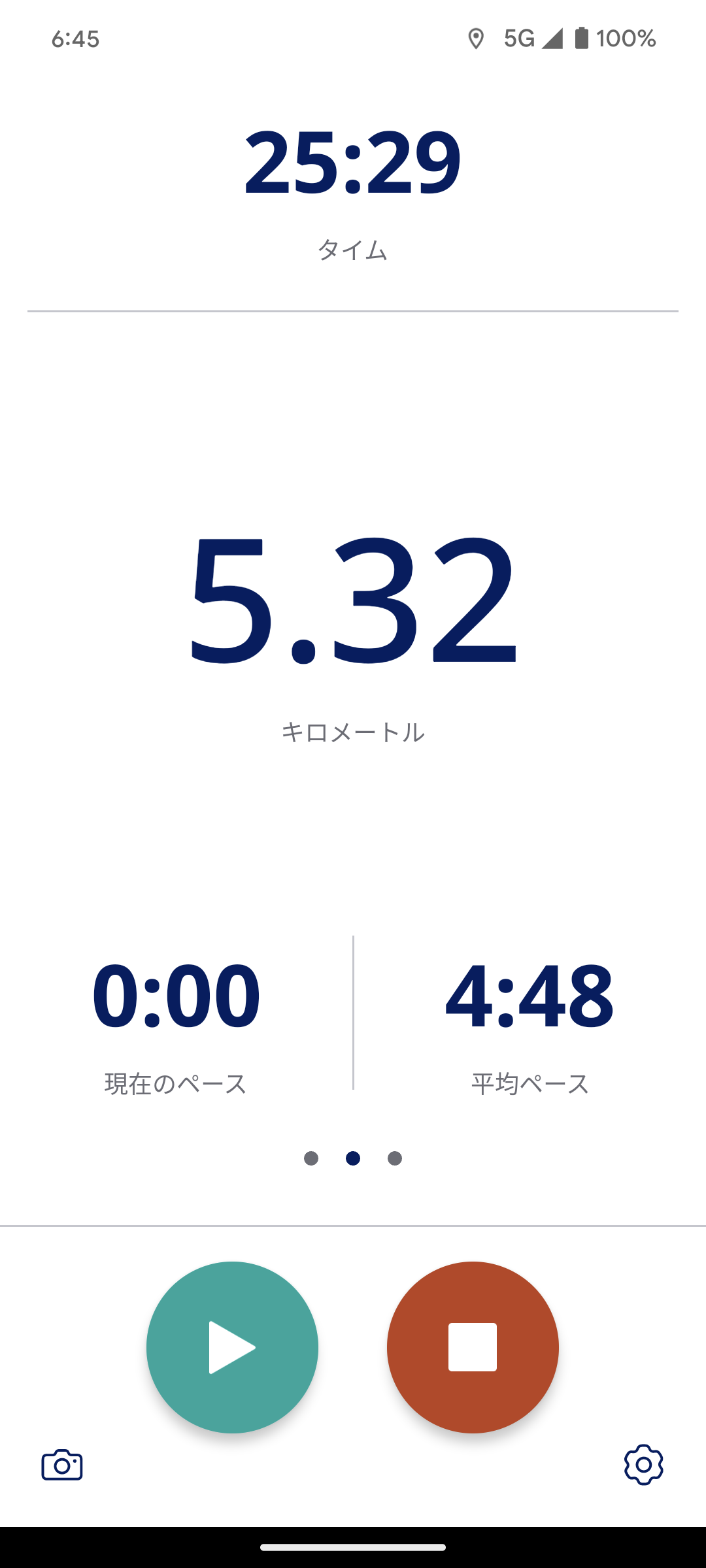The height and width of the screenshot is (1568, 706).
Task: Open the camera to take a photo
Action: click(x=62, y=1465)
